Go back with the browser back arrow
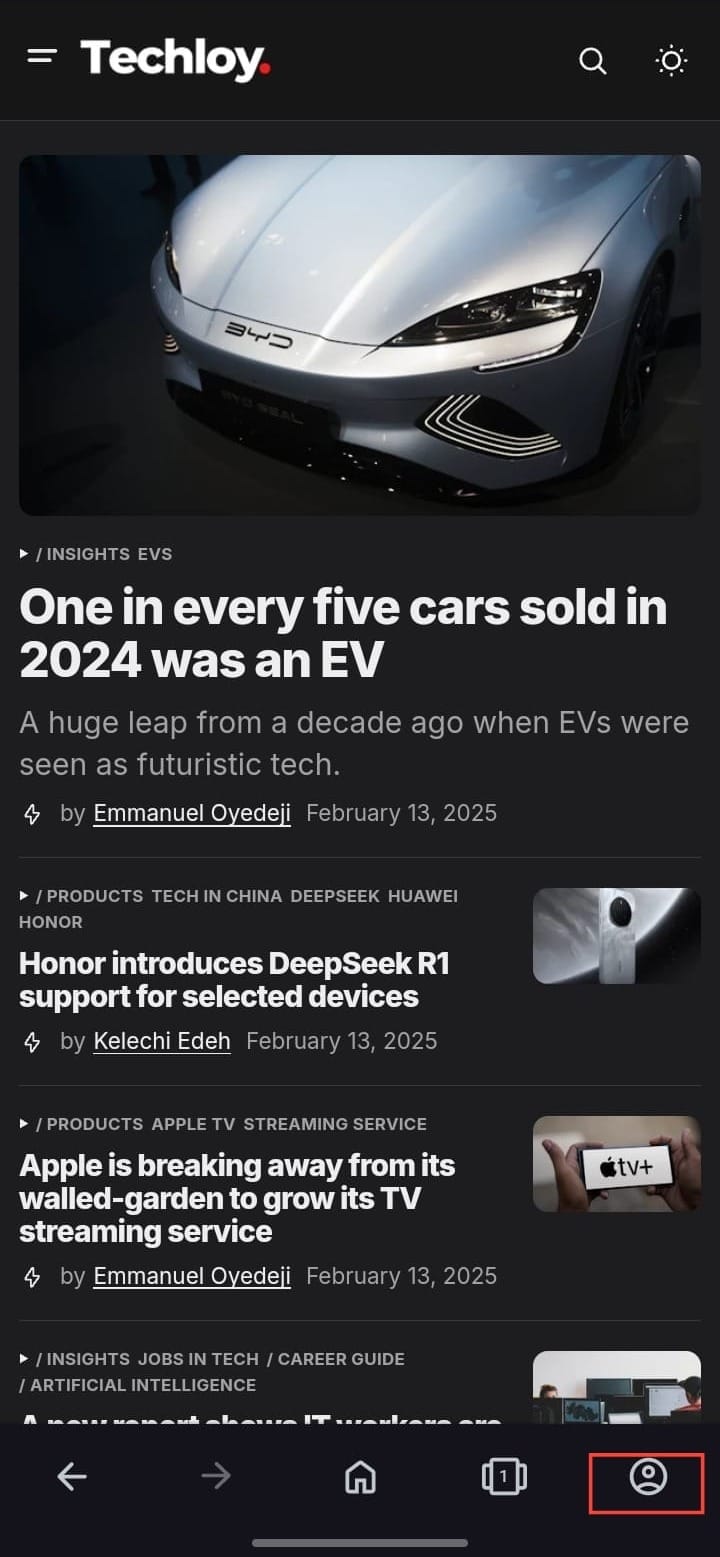720x1557 pixels. (x=72, y=1476)
